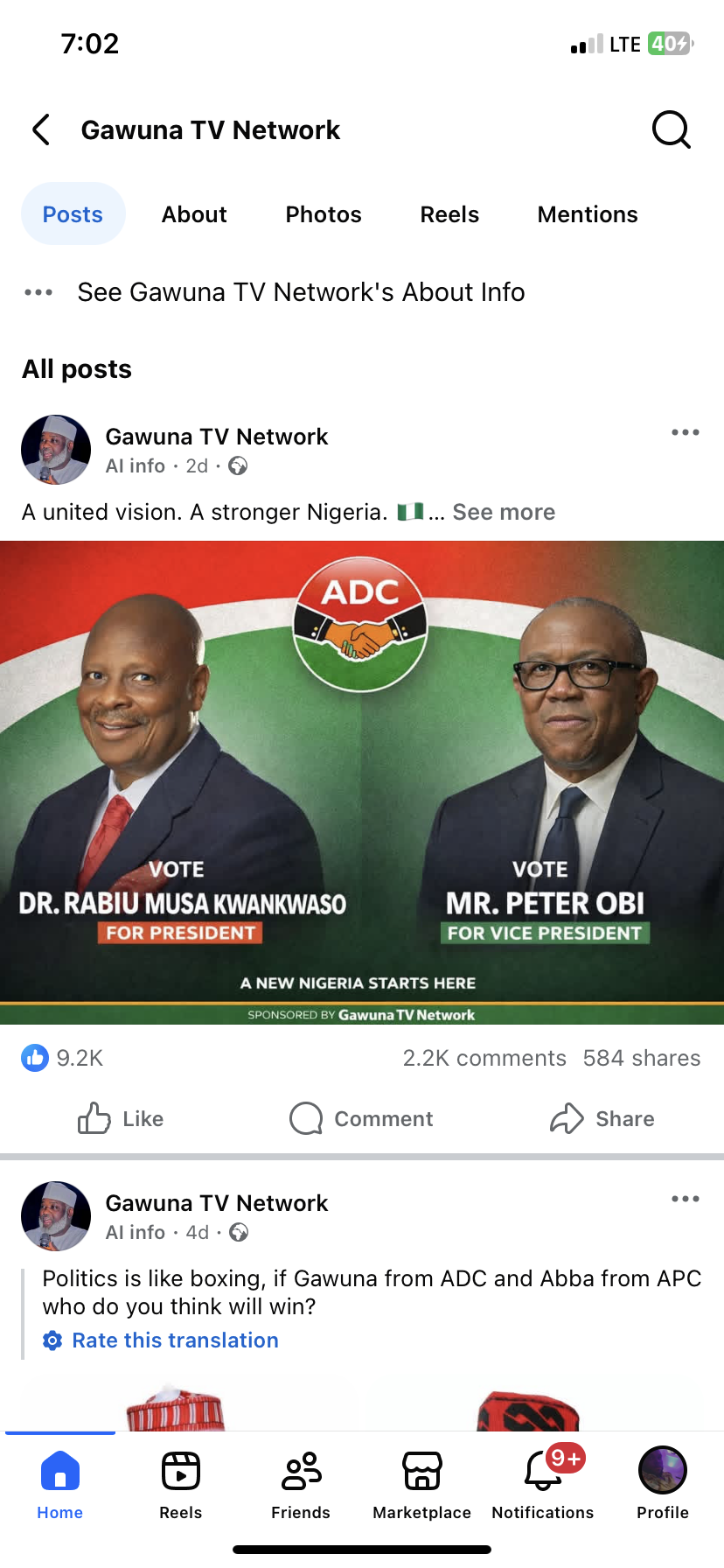Open the Friends tab
724x1568 pixels.
[301, 1483]
